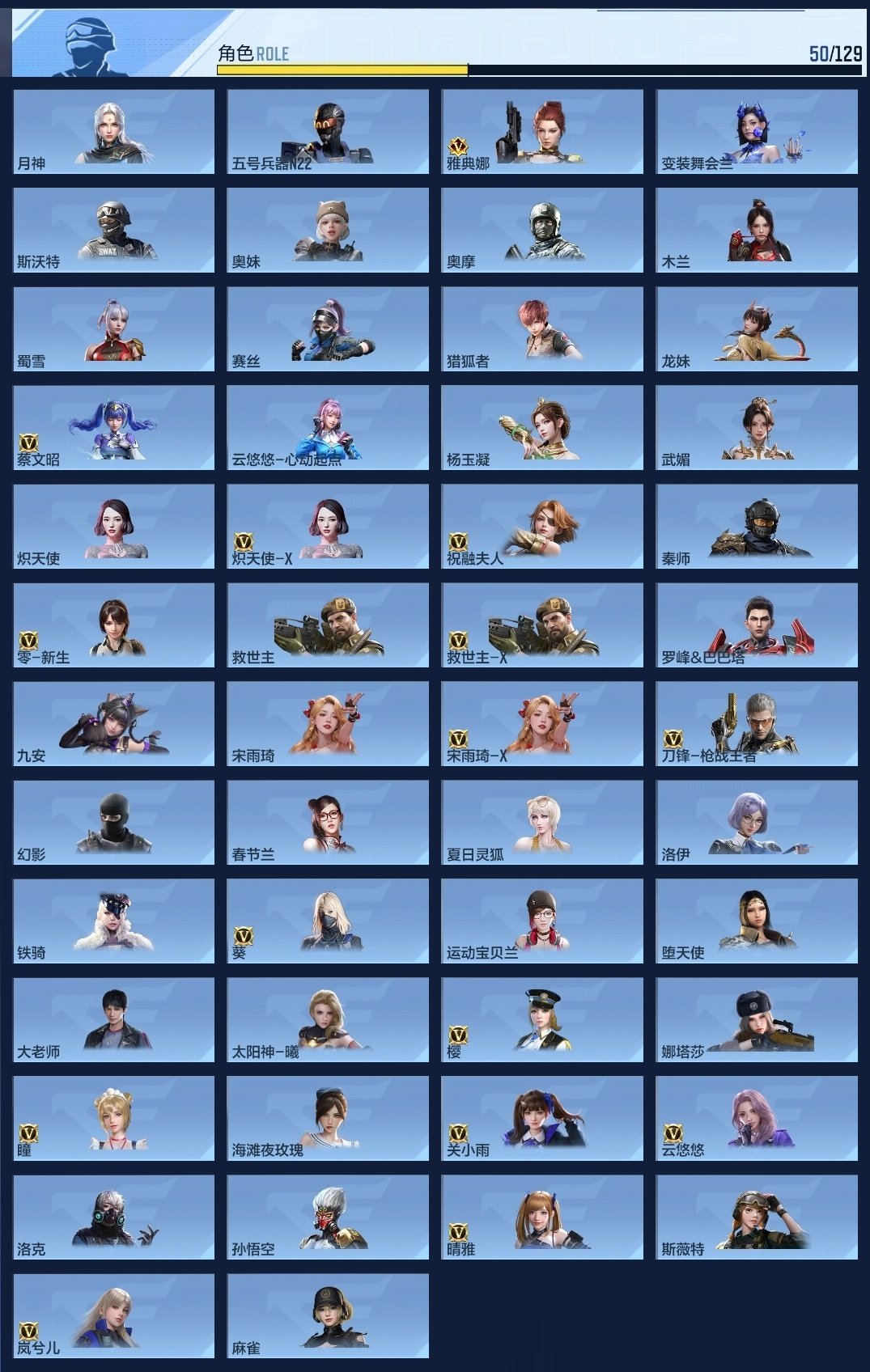The height and width of the screenshot is (1372, 870).
Task: Choose the 大老师 character
Action: 114,1019
